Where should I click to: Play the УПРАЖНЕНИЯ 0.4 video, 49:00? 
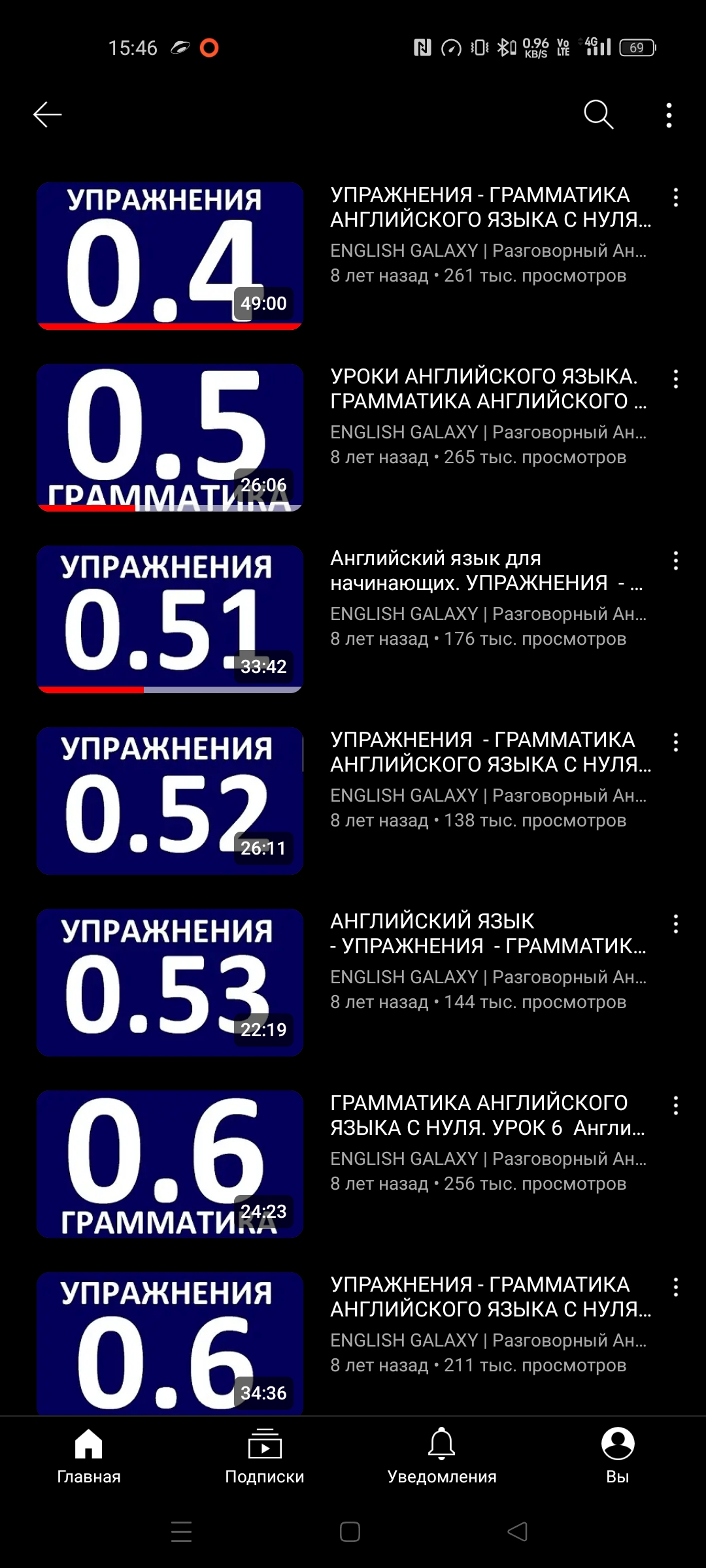pos(170,256)
